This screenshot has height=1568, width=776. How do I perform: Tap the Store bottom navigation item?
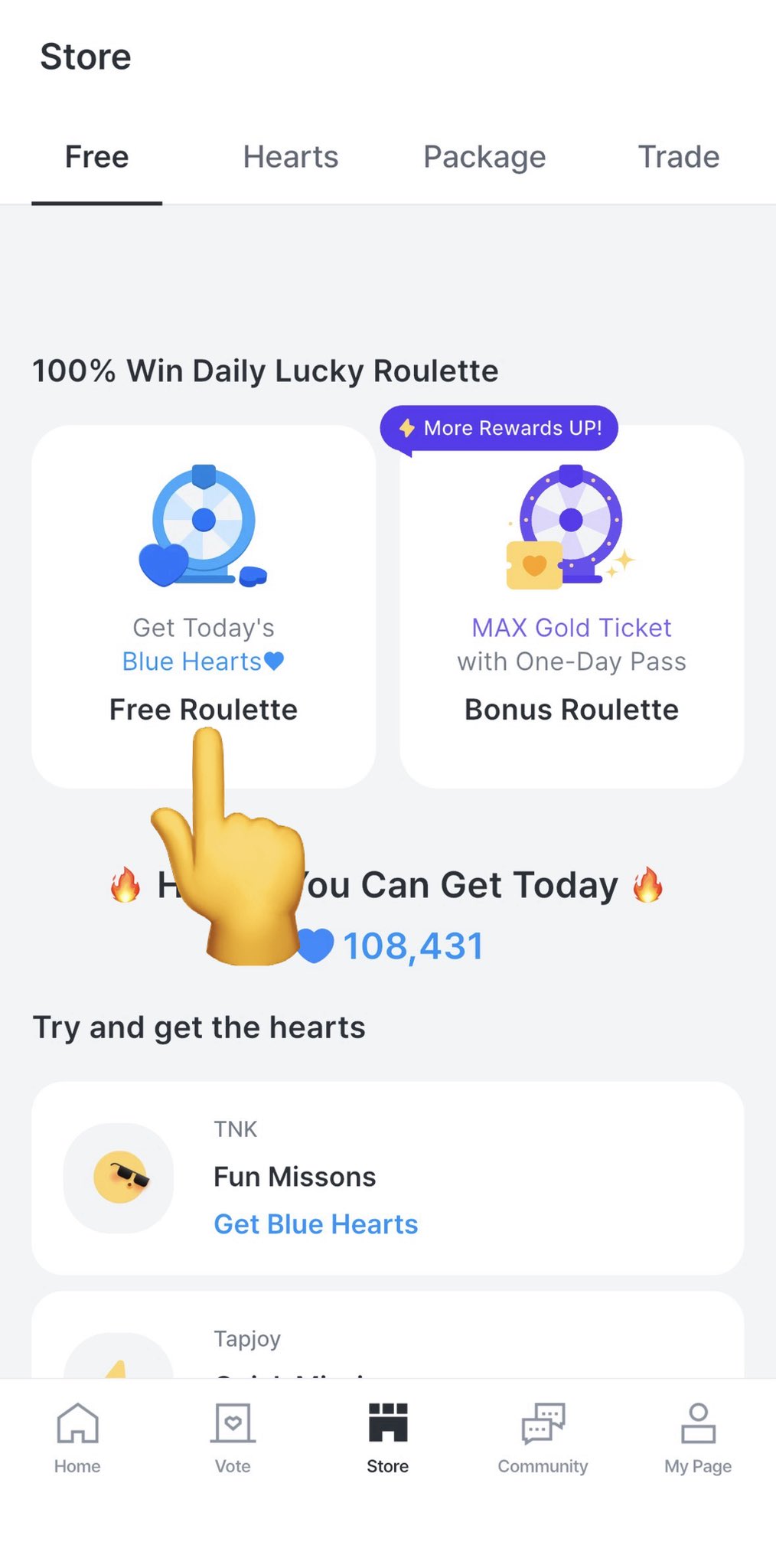click(388, 1438)
